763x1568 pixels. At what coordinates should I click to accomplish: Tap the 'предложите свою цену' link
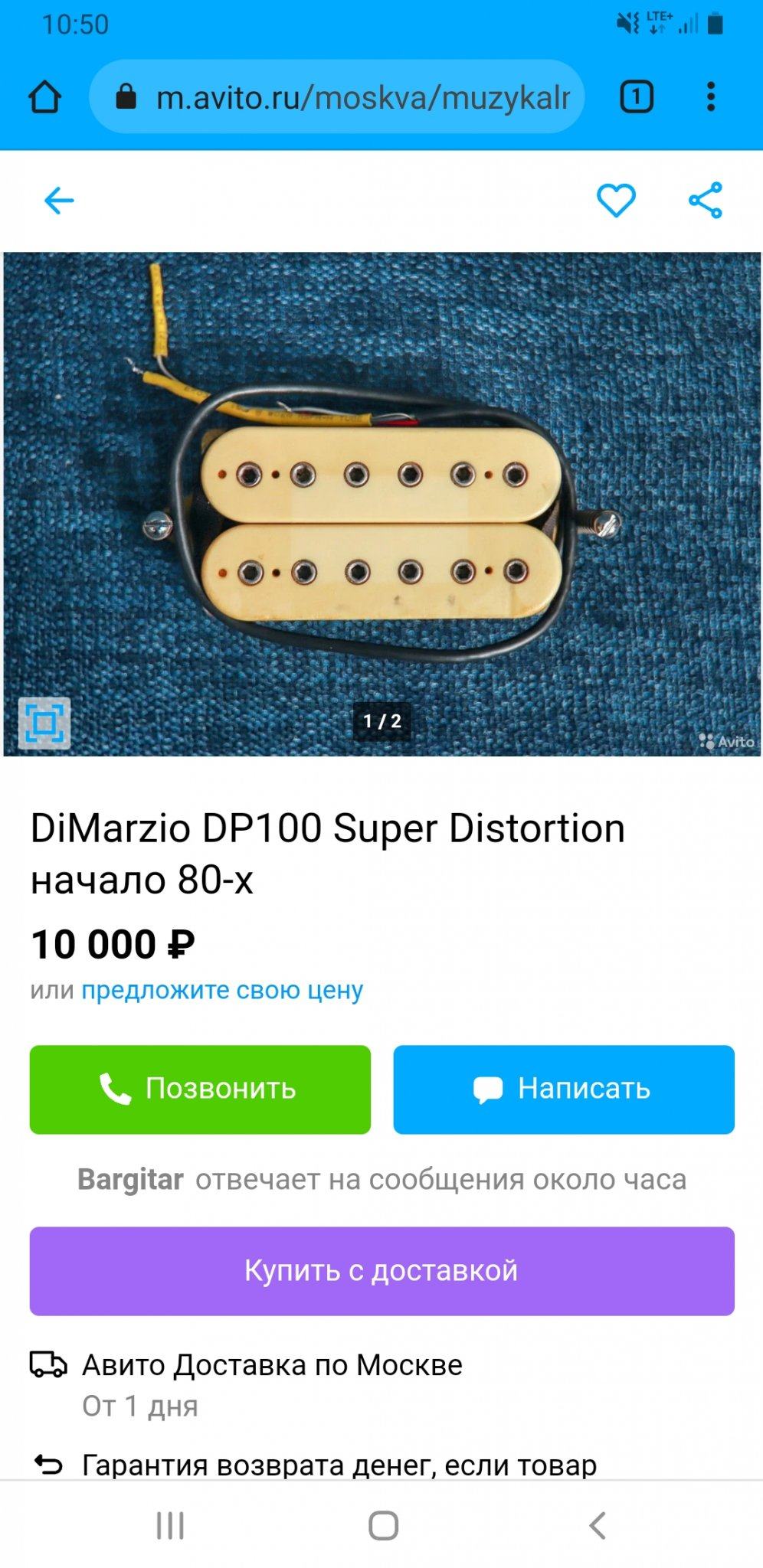222,990
